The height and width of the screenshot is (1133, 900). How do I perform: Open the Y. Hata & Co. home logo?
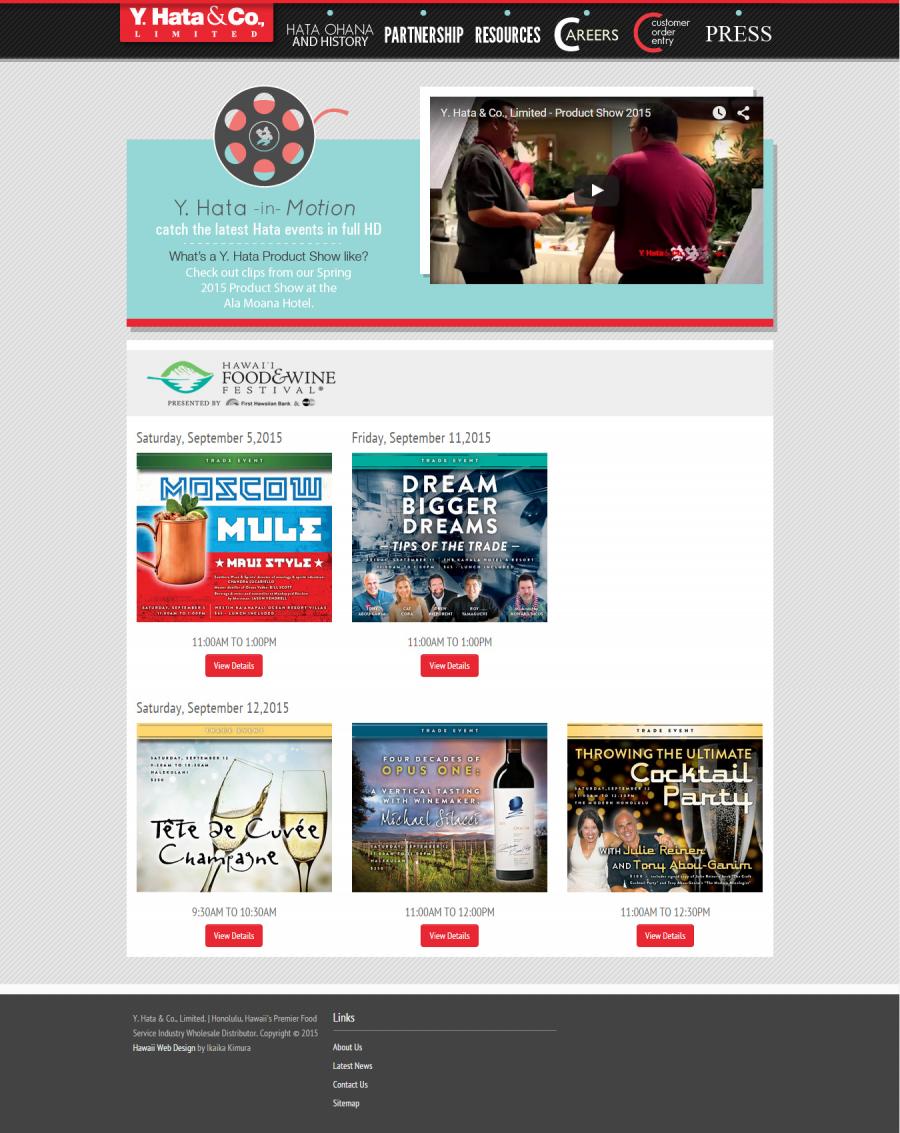click(x=196, y=23)
